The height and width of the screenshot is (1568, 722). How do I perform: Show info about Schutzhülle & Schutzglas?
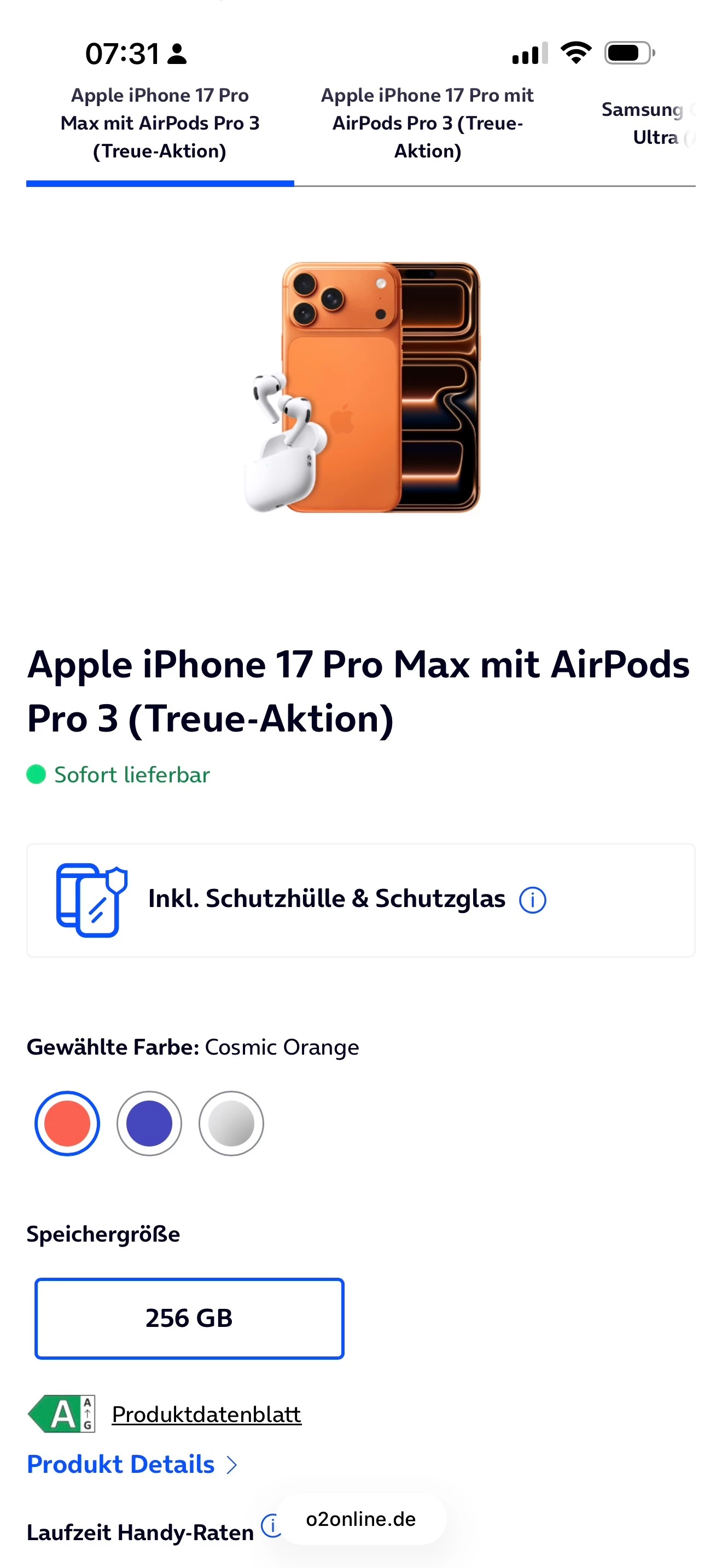coord(533,900)
